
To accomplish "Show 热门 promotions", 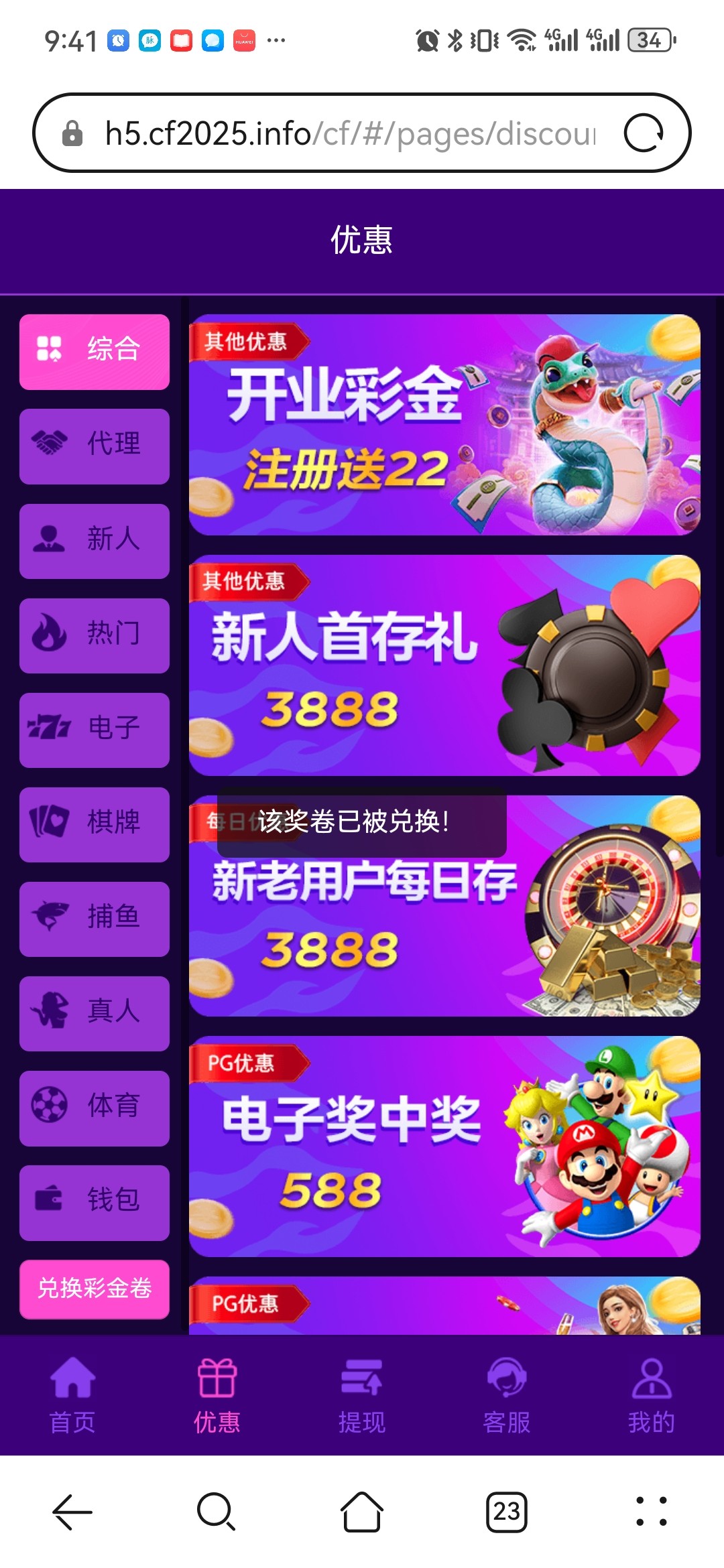I will (x=95, y=635).
